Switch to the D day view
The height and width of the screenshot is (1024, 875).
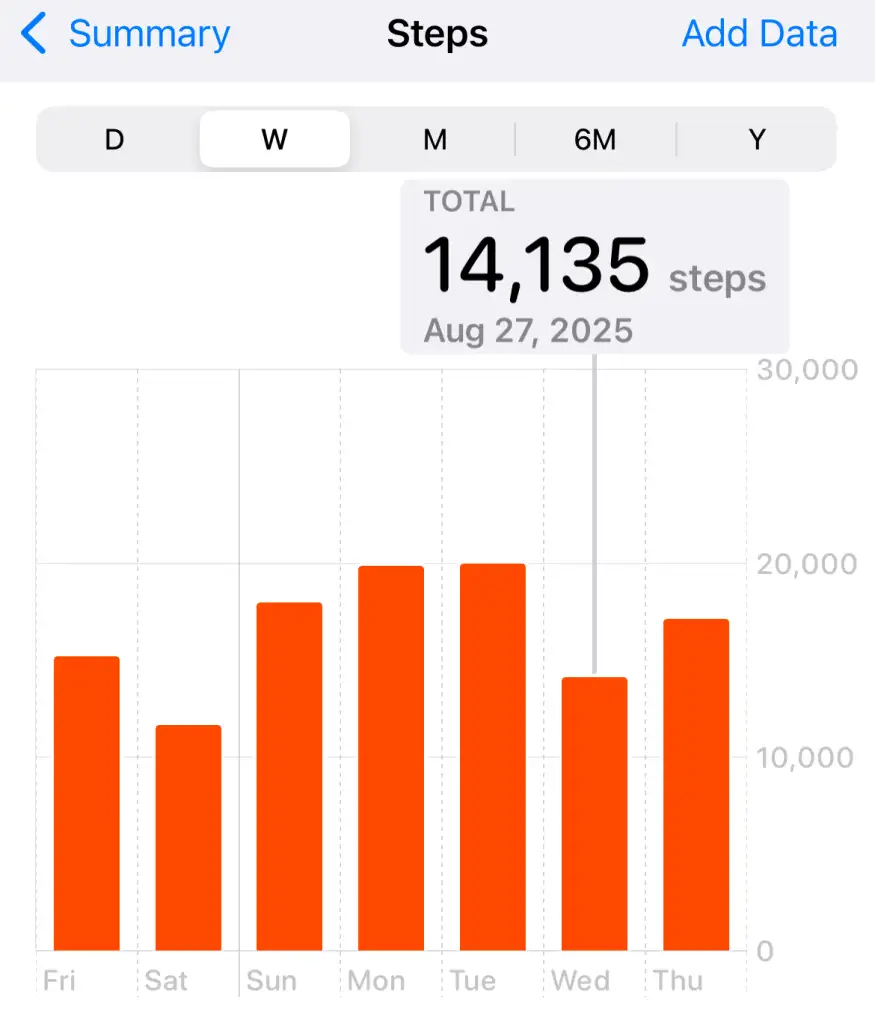click(114, 139)
